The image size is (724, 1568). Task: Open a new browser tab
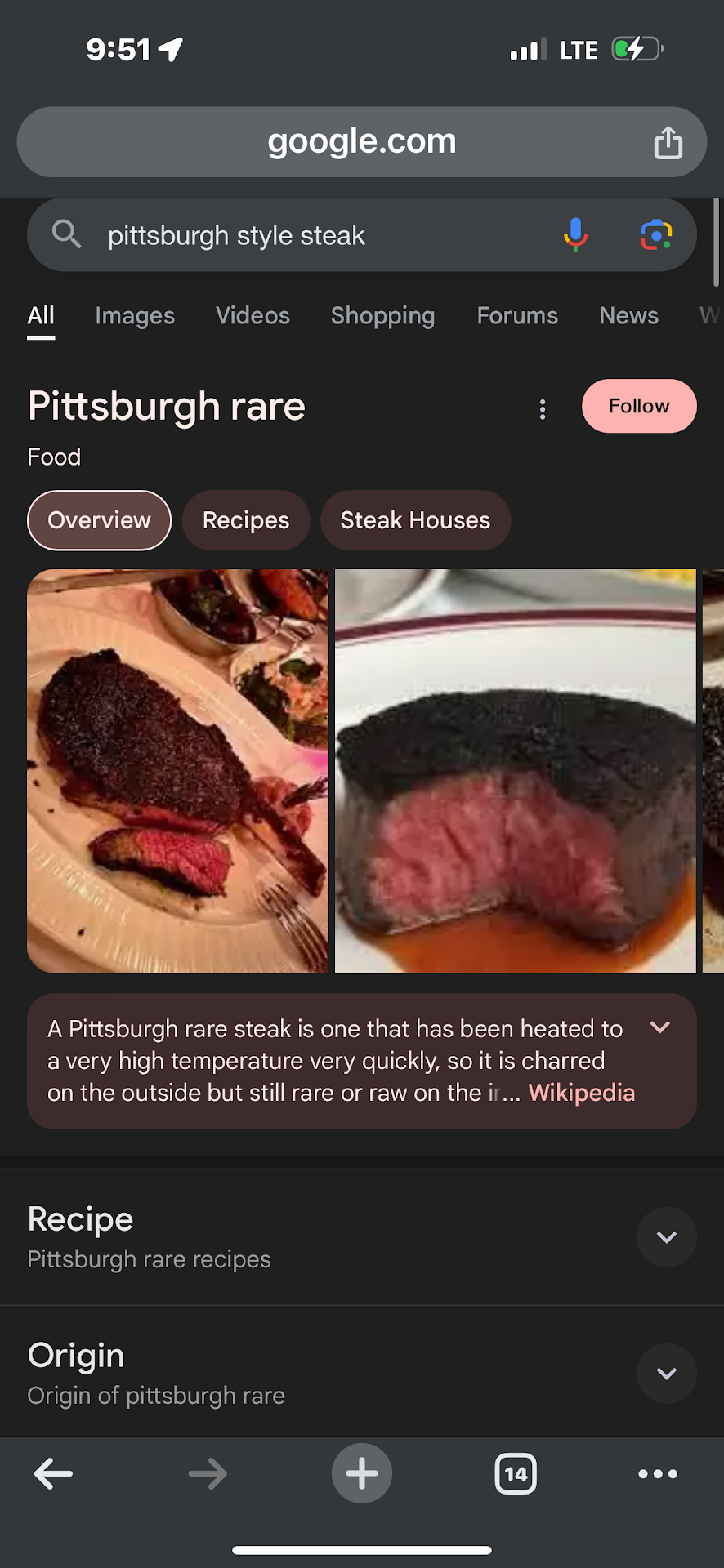pos(361,1474)
